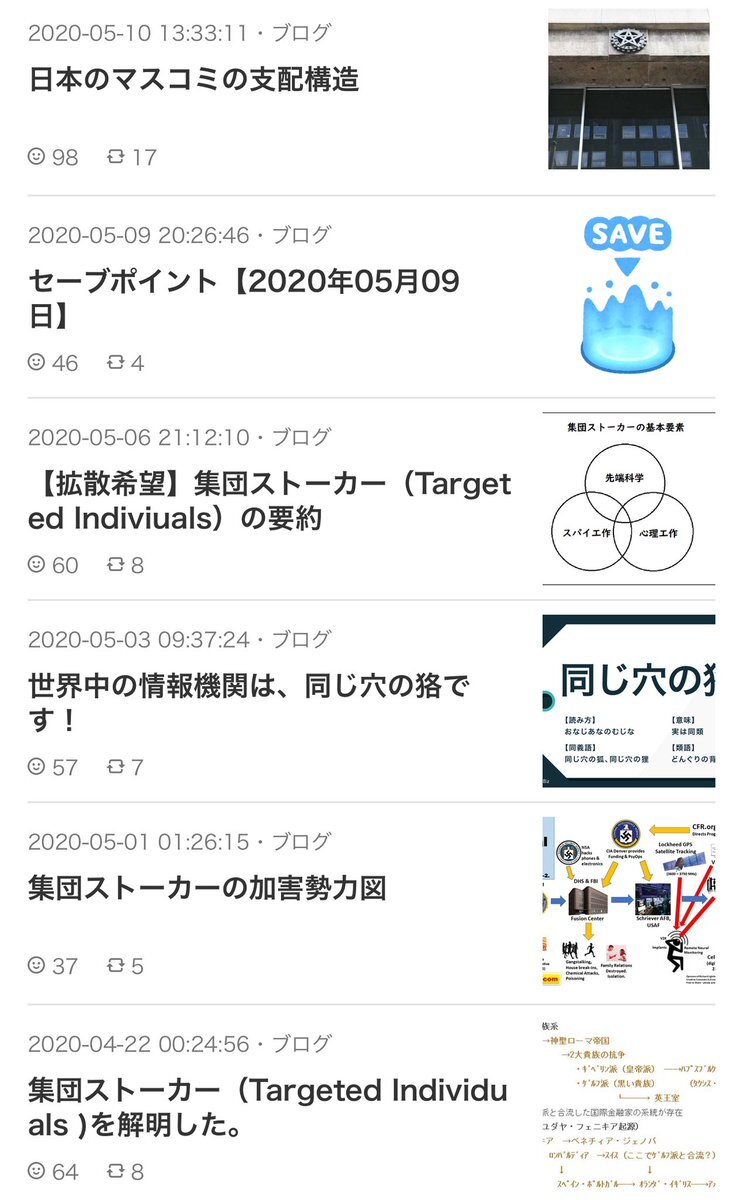The image size is (743, 1200).
Task: Tap the 同じ穴の狢 thumbnail image
Action: pyautogui.click(x=629, y=701)
